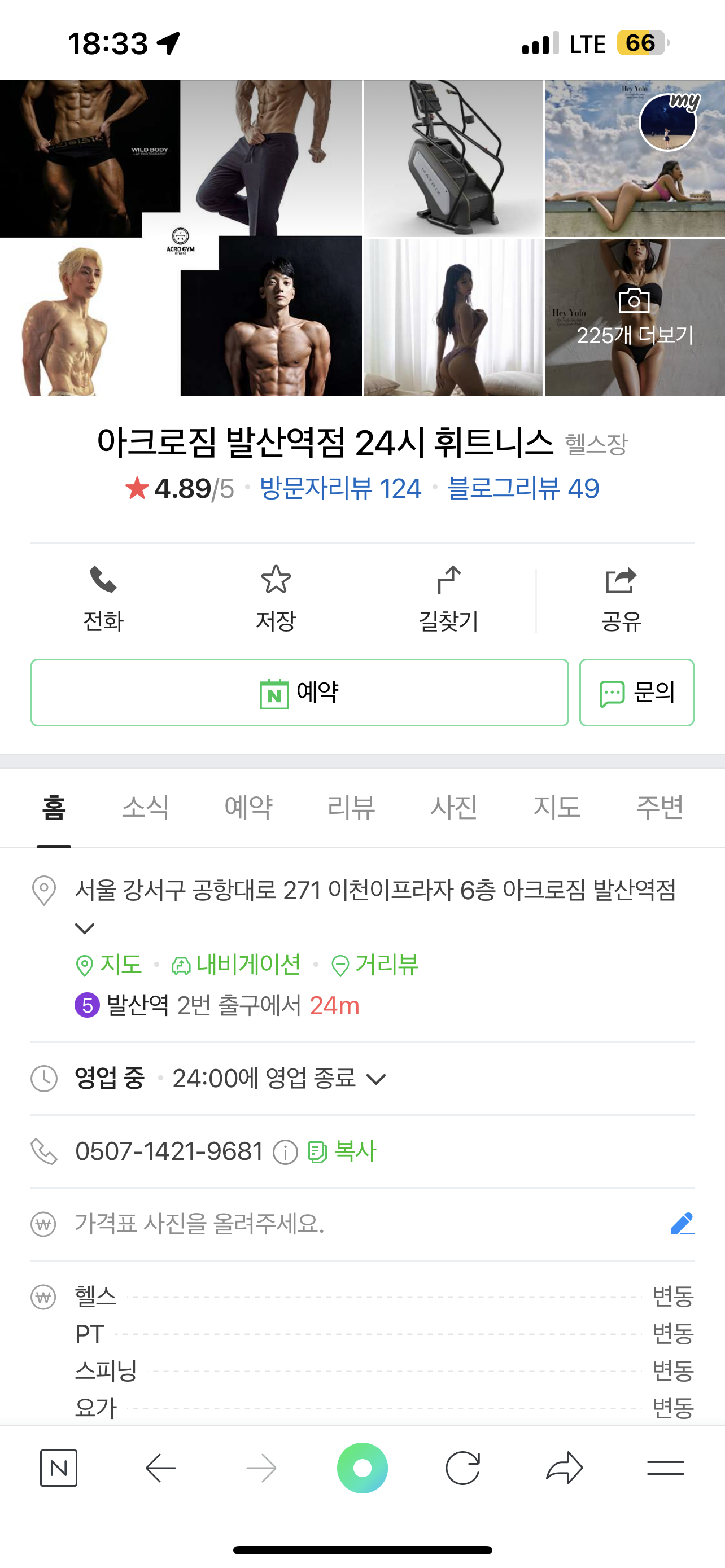This screenshot has width=725, height=1568.
Task: Tap the pencil to add price list photo
Action: click(x=682, y=1224)
